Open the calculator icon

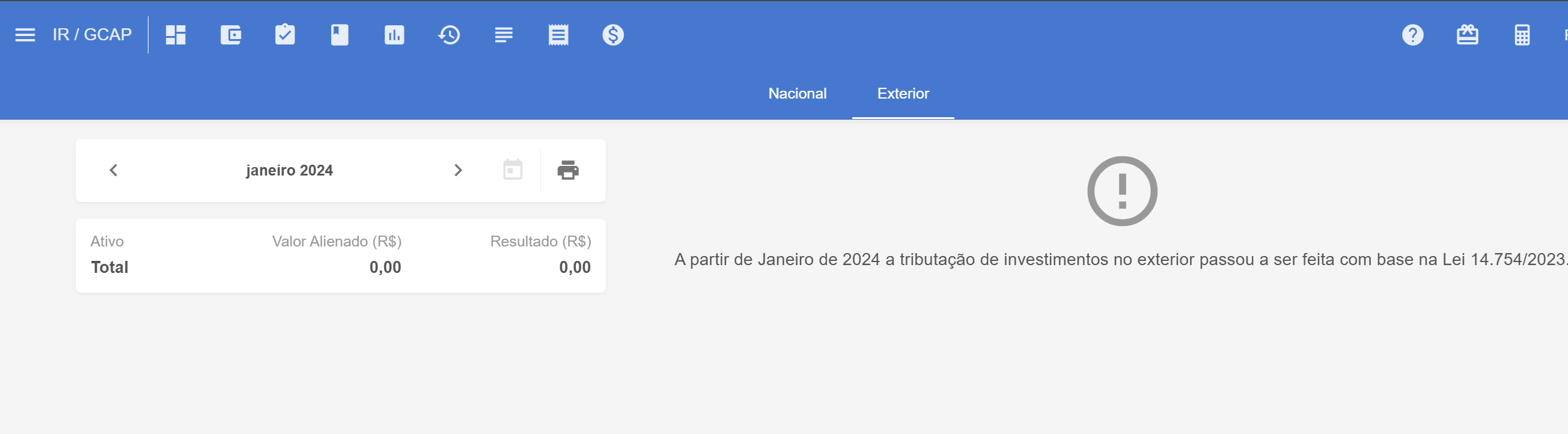click(x=1522, y=35)
